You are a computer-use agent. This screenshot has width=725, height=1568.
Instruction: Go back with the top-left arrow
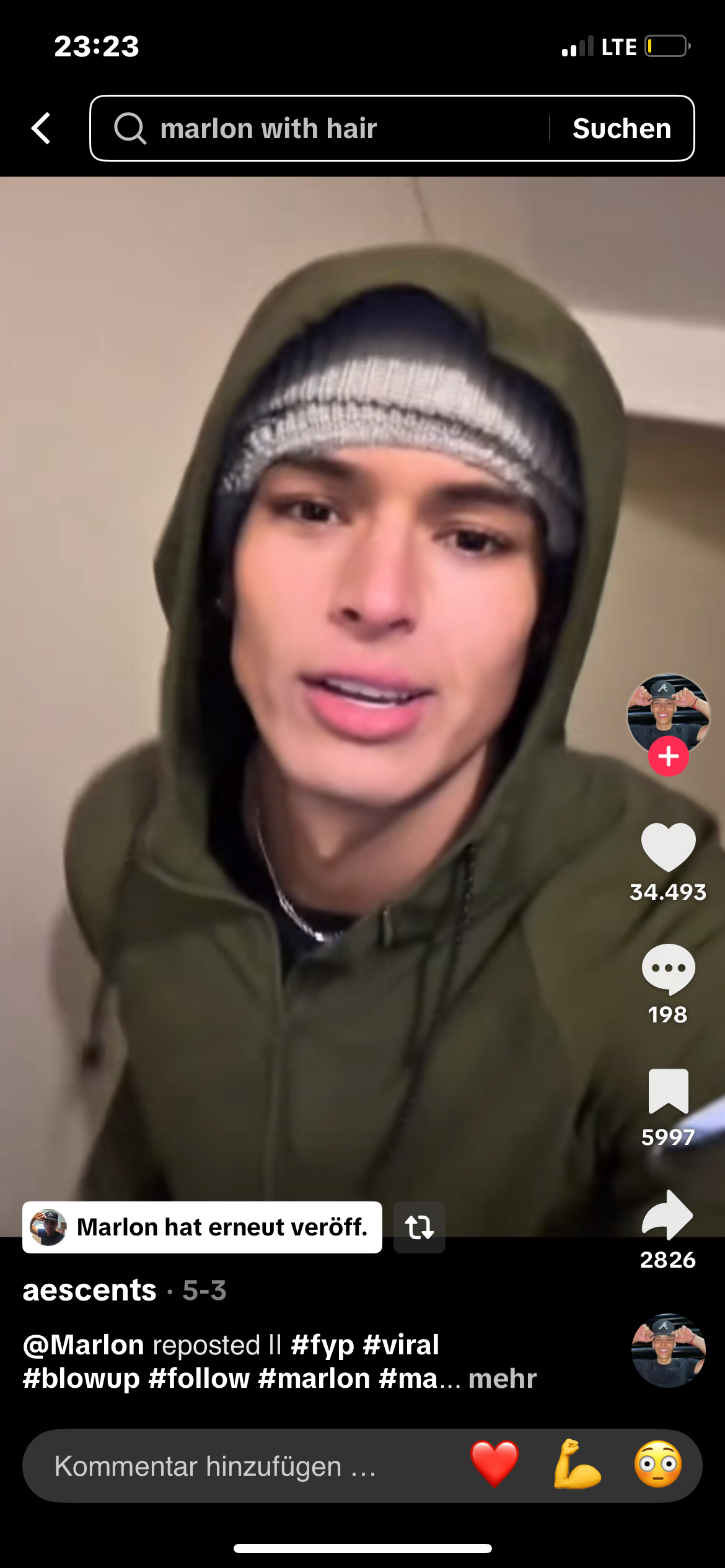pos(41,128)
